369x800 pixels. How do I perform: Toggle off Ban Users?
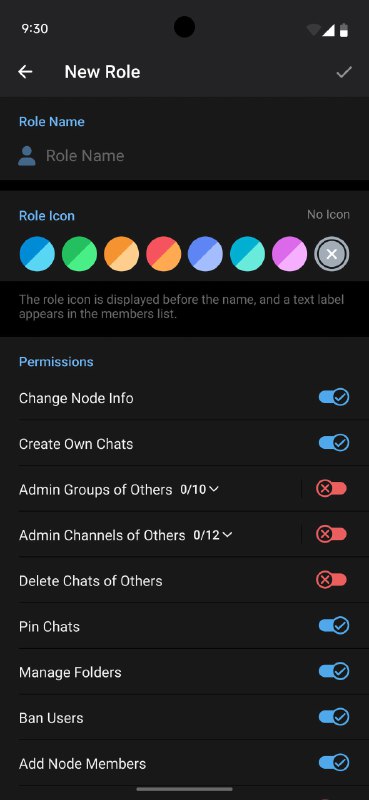[x=334, y=717]
